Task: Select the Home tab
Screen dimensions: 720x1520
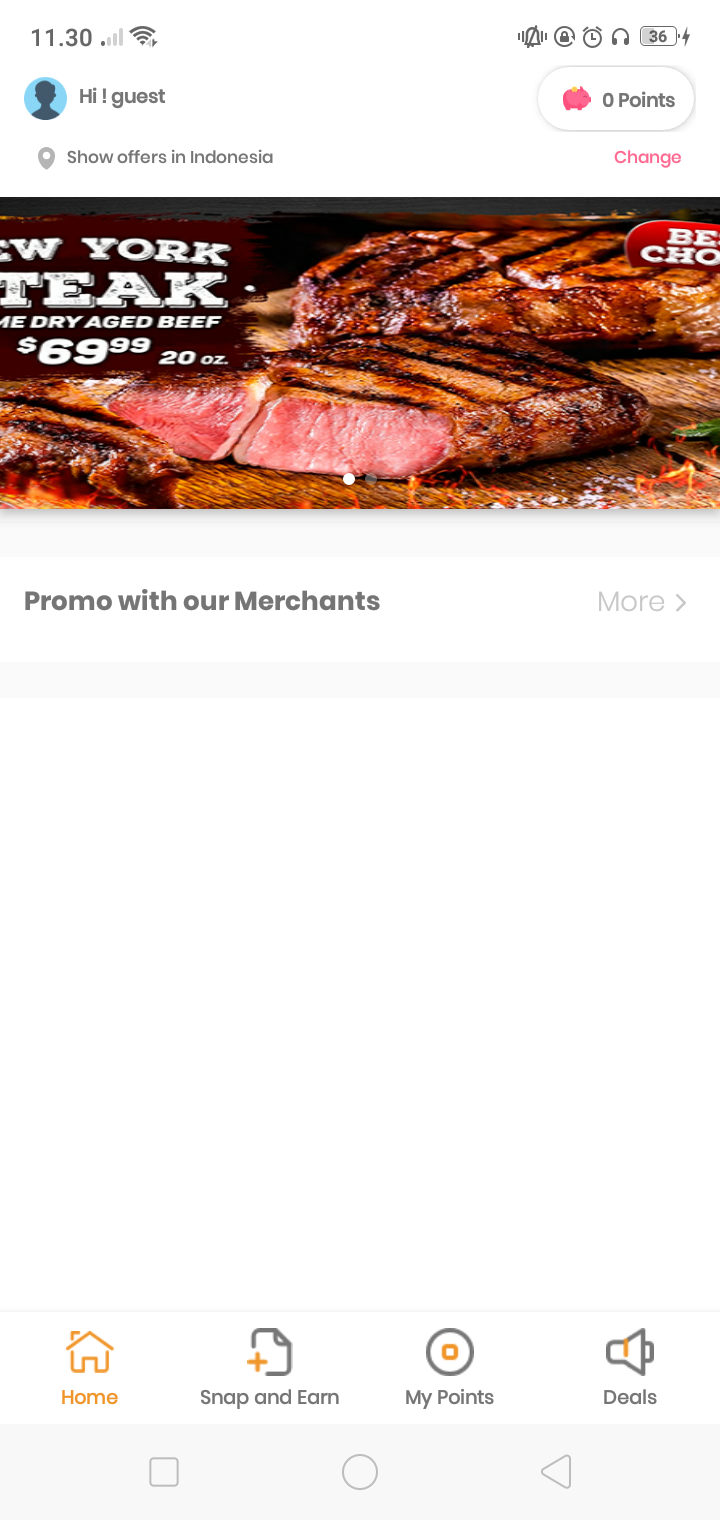Action: (89, 1367)
